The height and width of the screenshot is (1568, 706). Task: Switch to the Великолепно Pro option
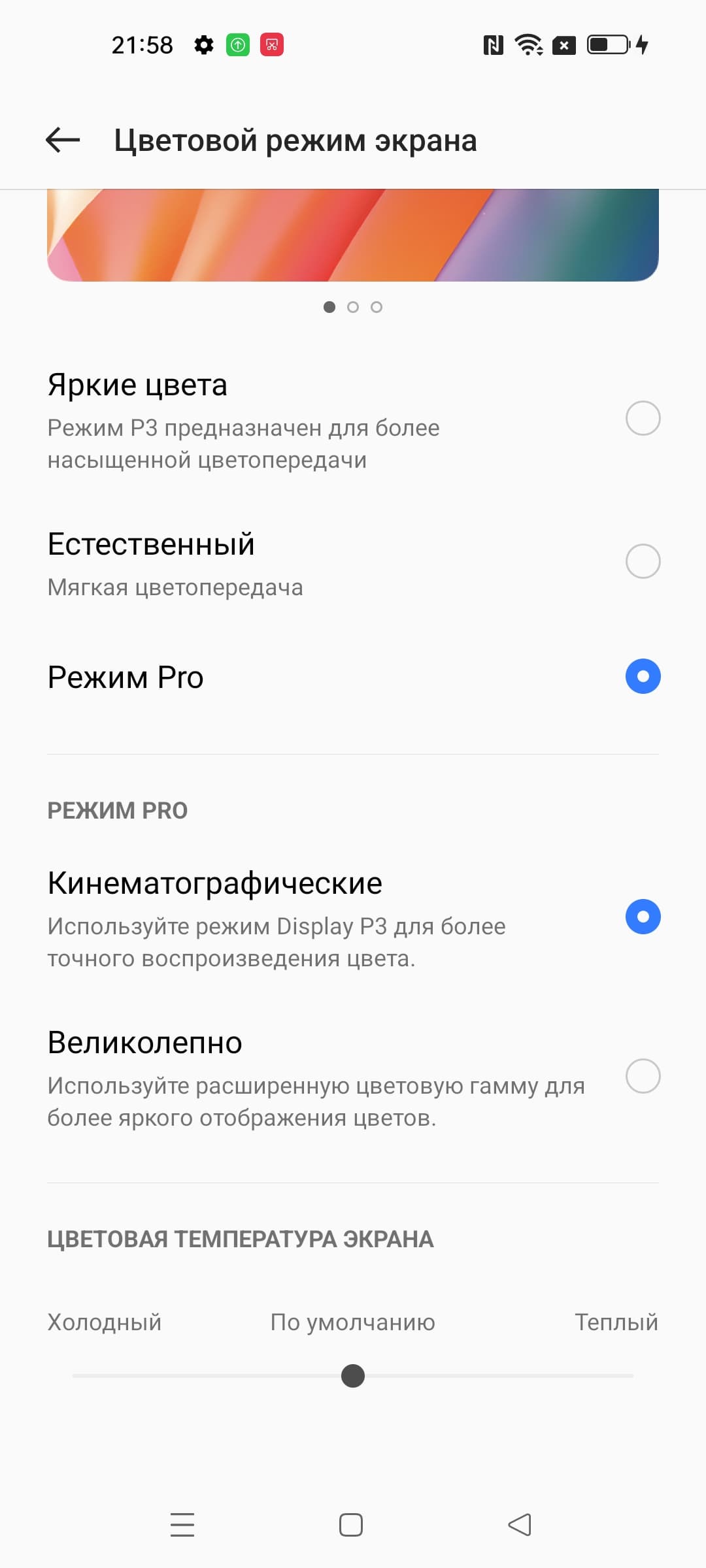(x=643, y=1076)
